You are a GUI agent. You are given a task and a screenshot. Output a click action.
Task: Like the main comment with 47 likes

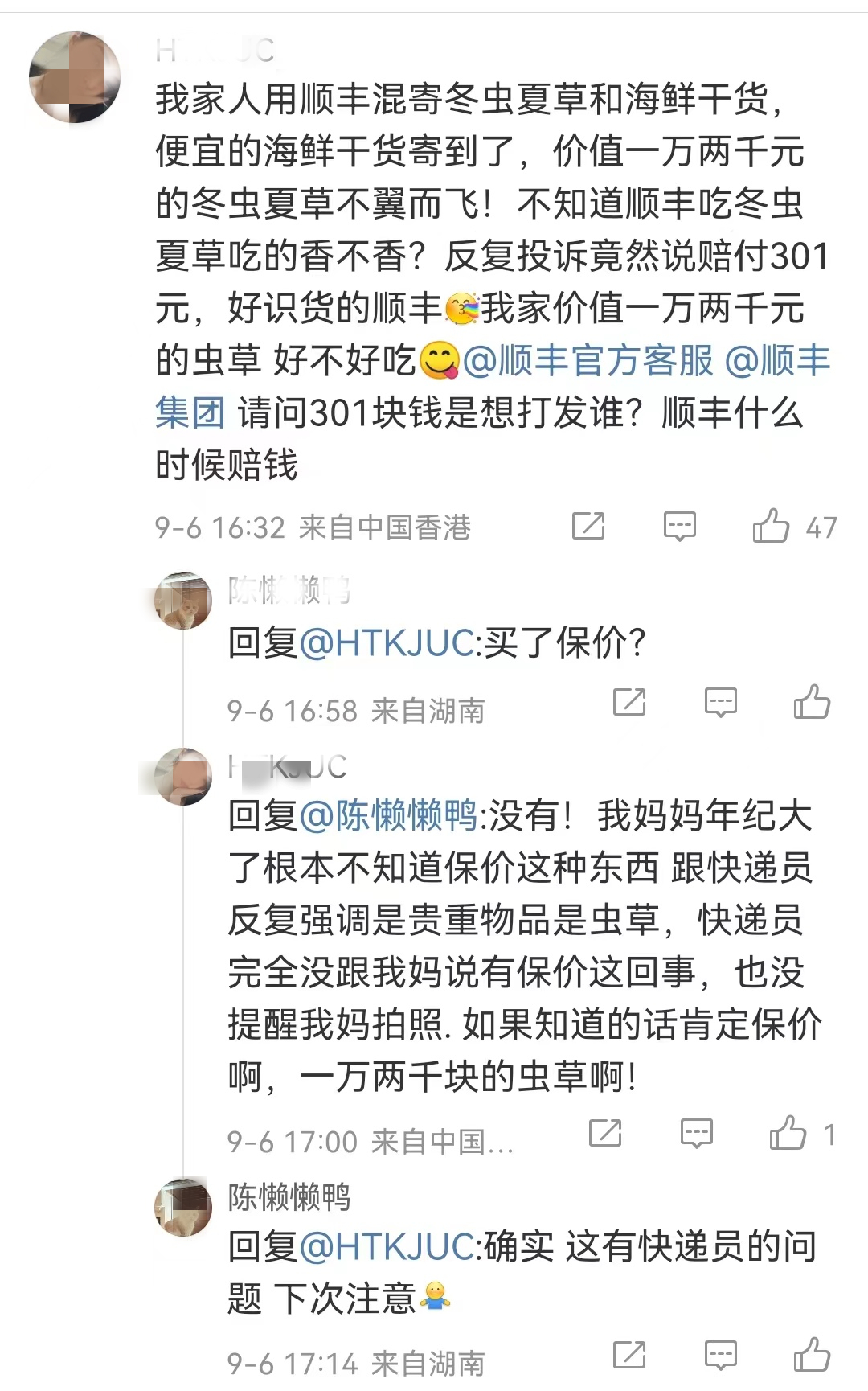[x=771, y=527]
